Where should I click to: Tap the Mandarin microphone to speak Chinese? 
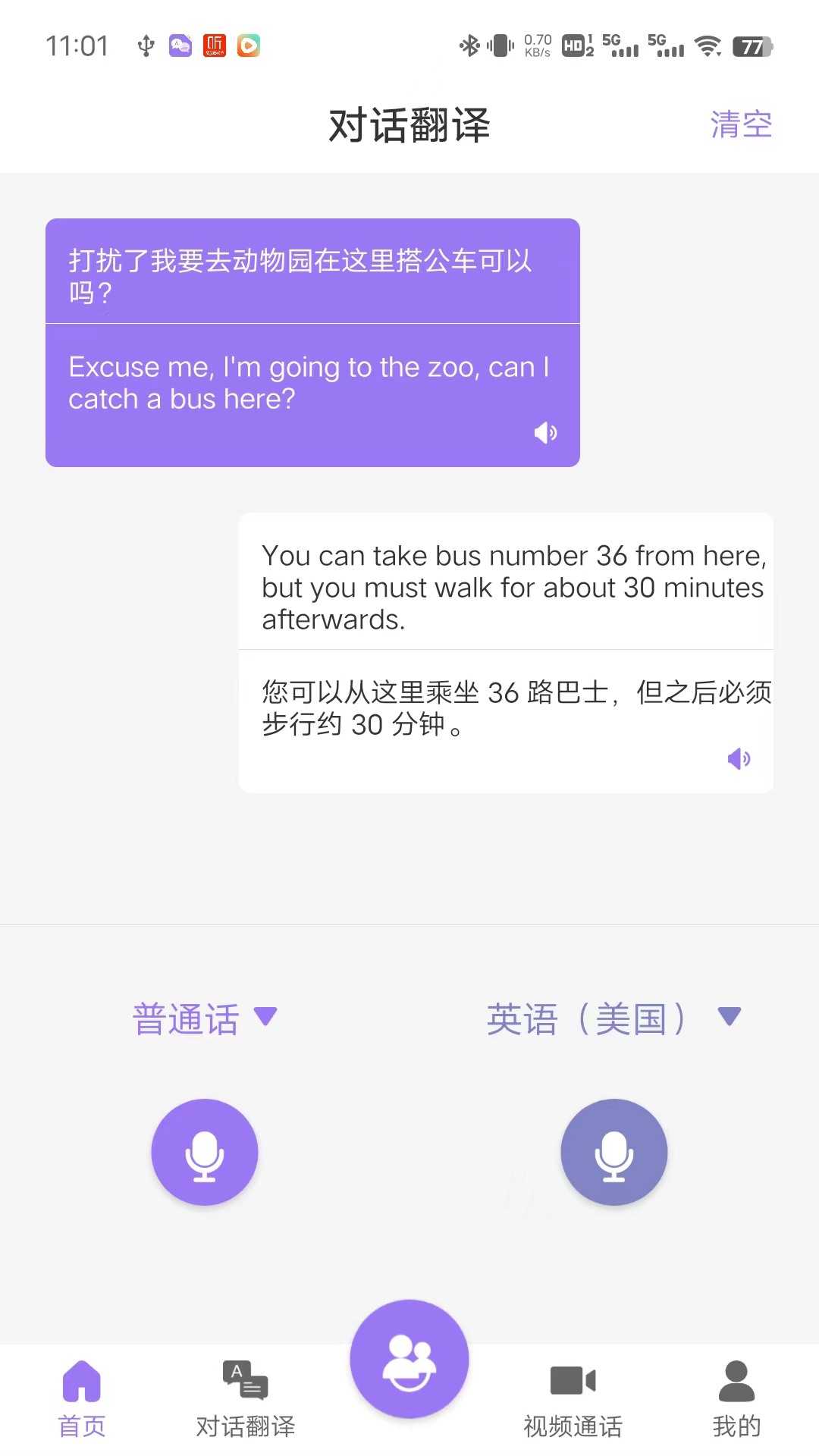coord(205,1152)
